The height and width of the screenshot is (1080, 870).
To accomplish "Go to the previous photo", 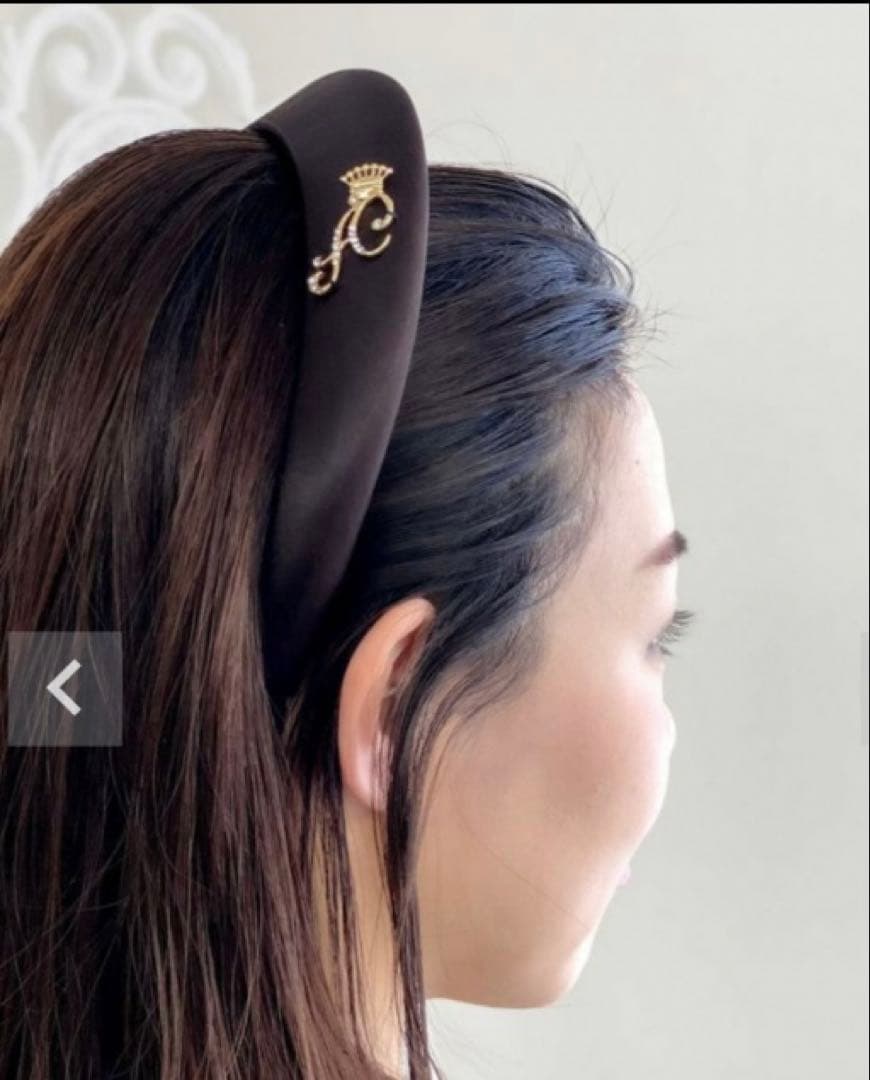I will pyautogui.click(x=64, y=688).
